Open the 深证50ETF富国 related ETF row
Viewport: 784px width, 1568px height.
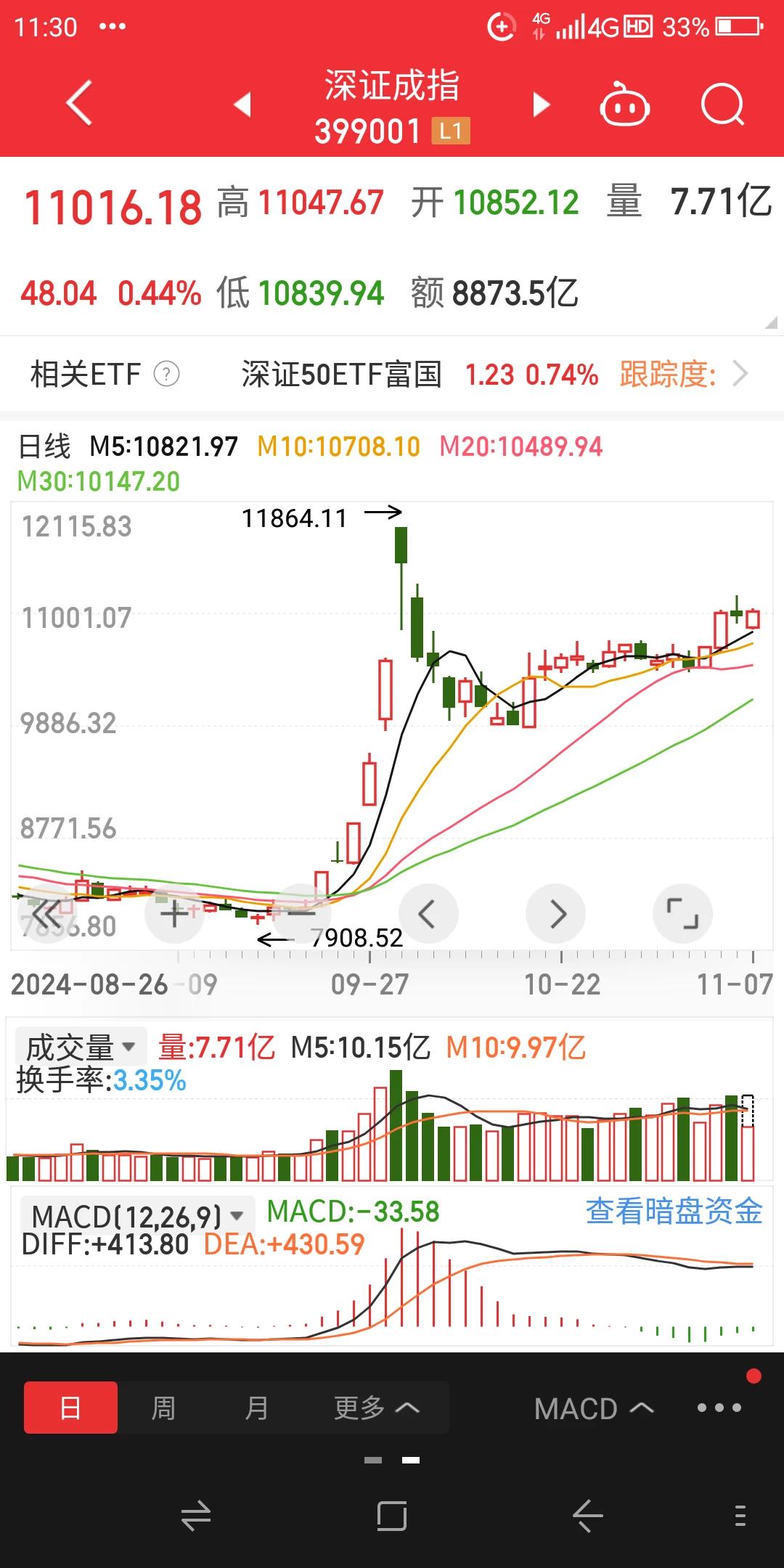494,375
